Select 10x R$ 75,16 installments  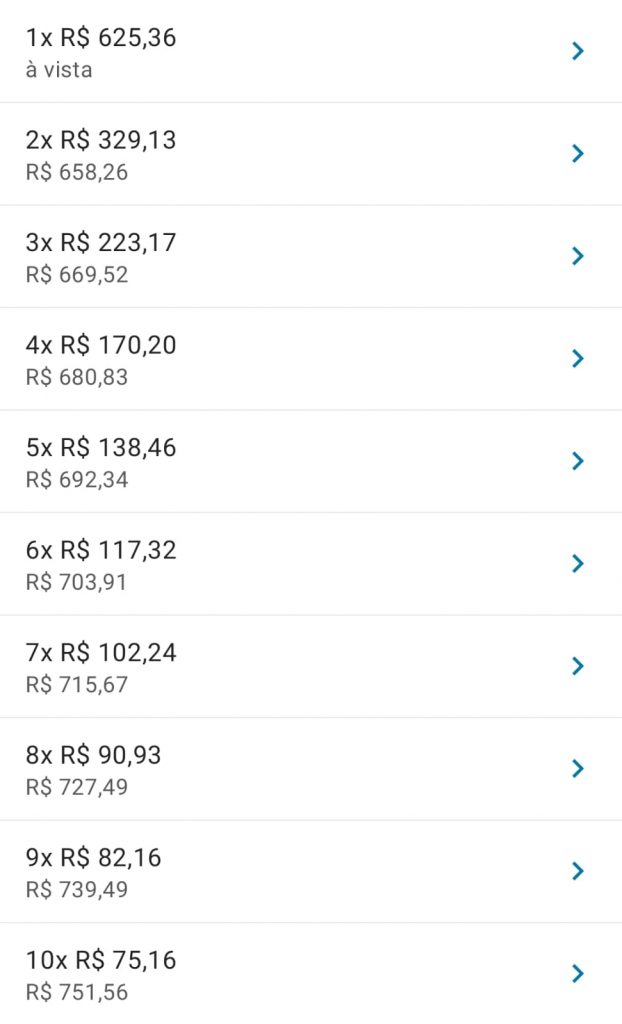click(x=311, y=974)
